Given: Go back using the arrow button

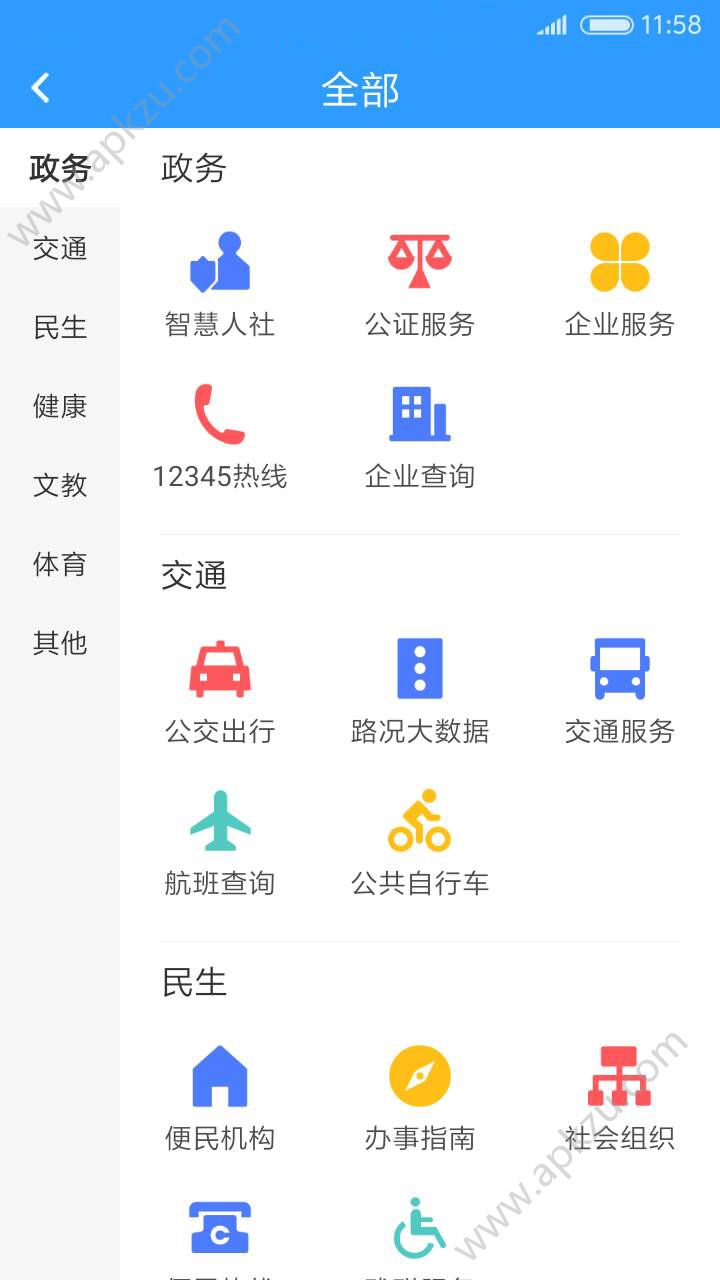Looking at the screenshot, I should coord(40,88).
